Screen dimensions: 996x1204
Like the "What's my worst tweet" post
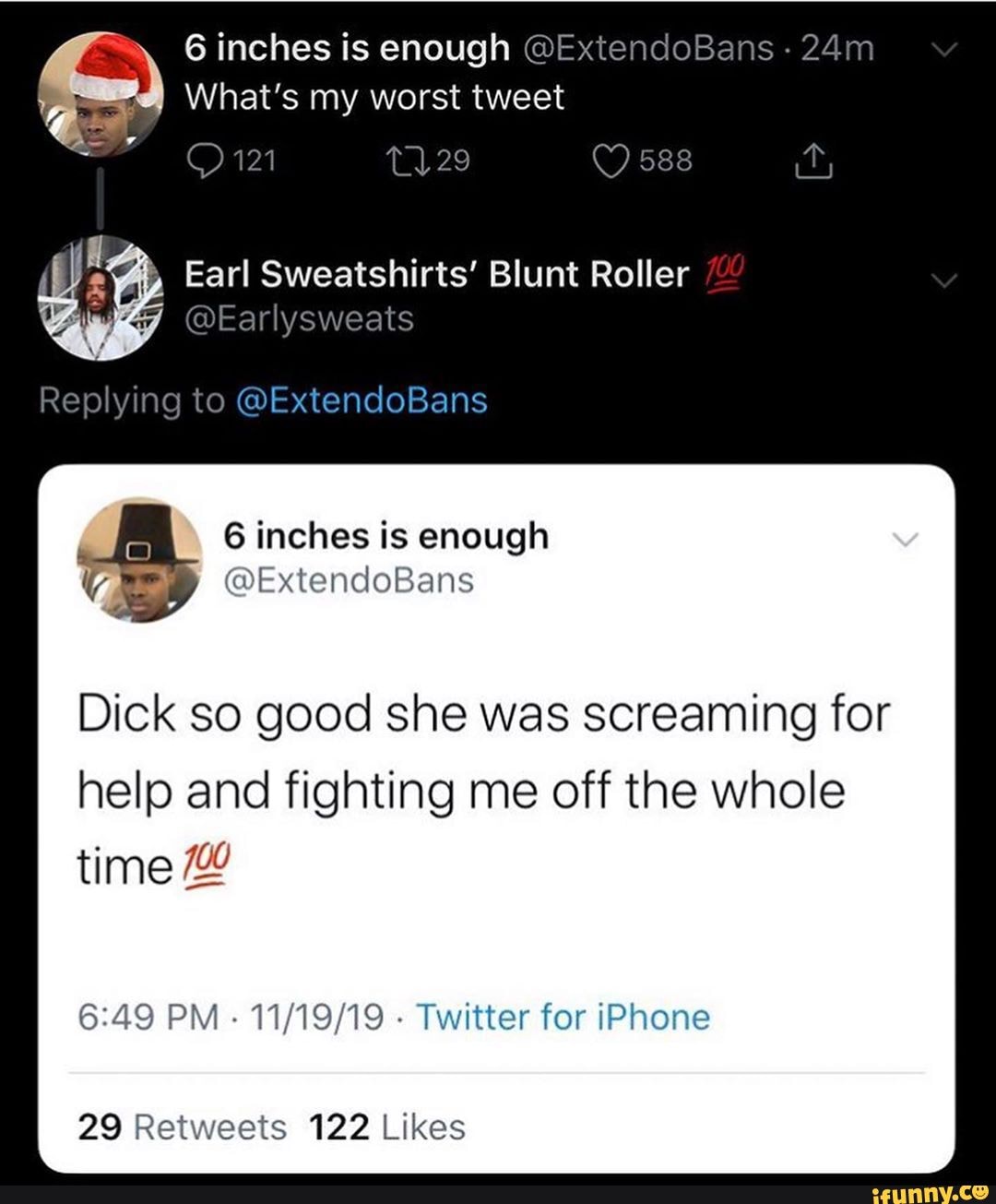pos(611,162)
